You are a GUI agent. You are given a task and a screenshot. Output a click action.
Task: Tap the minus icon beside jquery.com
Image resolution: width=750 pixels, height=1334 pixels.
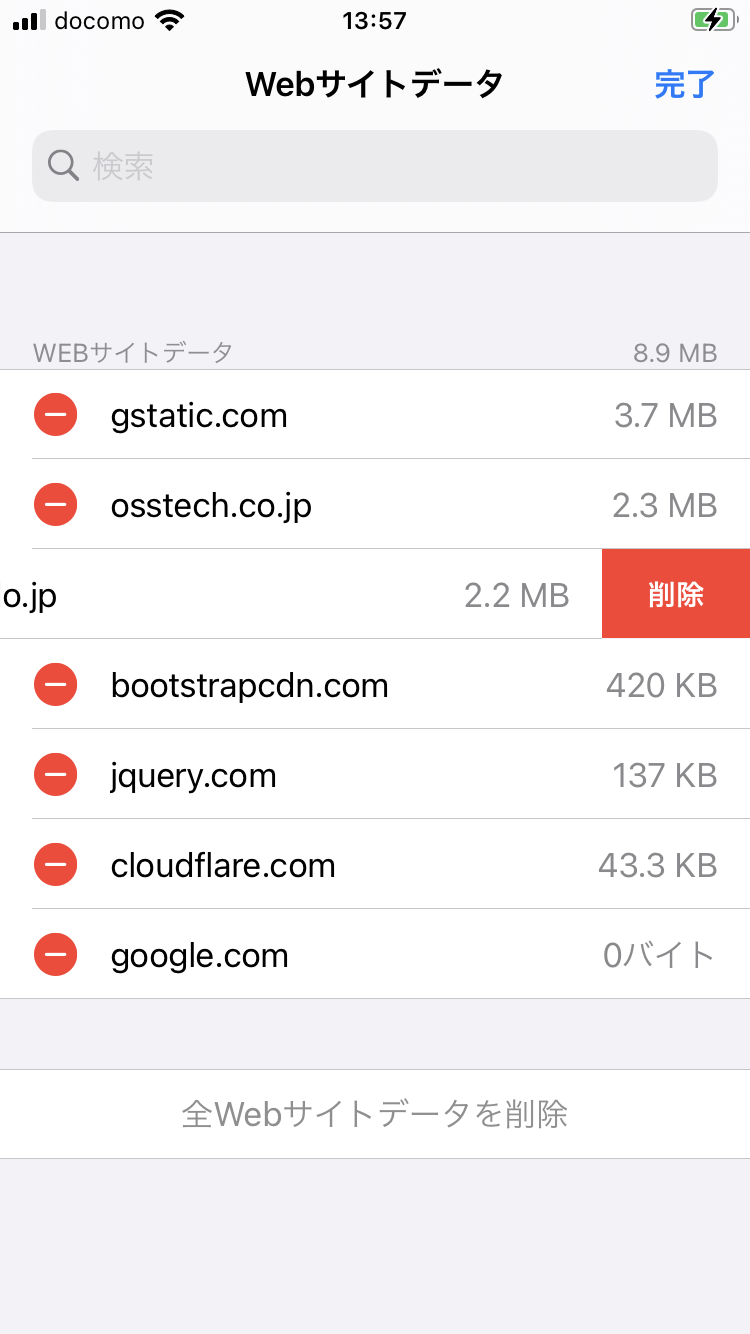(56, 775)
